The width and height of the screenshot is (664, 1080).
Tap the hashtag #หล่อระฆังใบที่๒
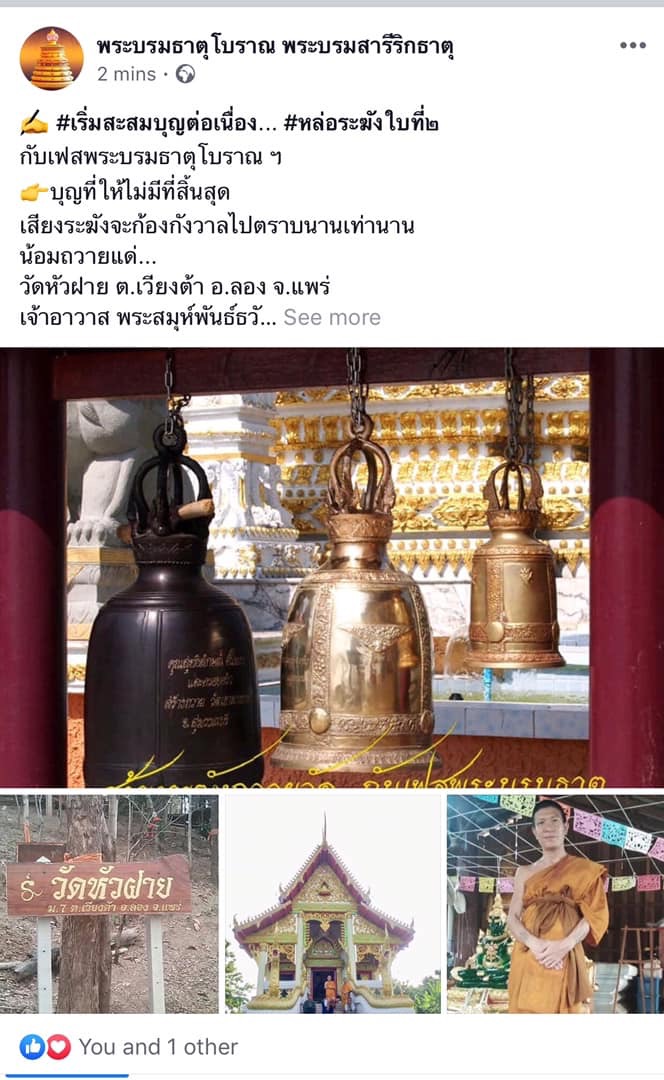tap(361, 123)
